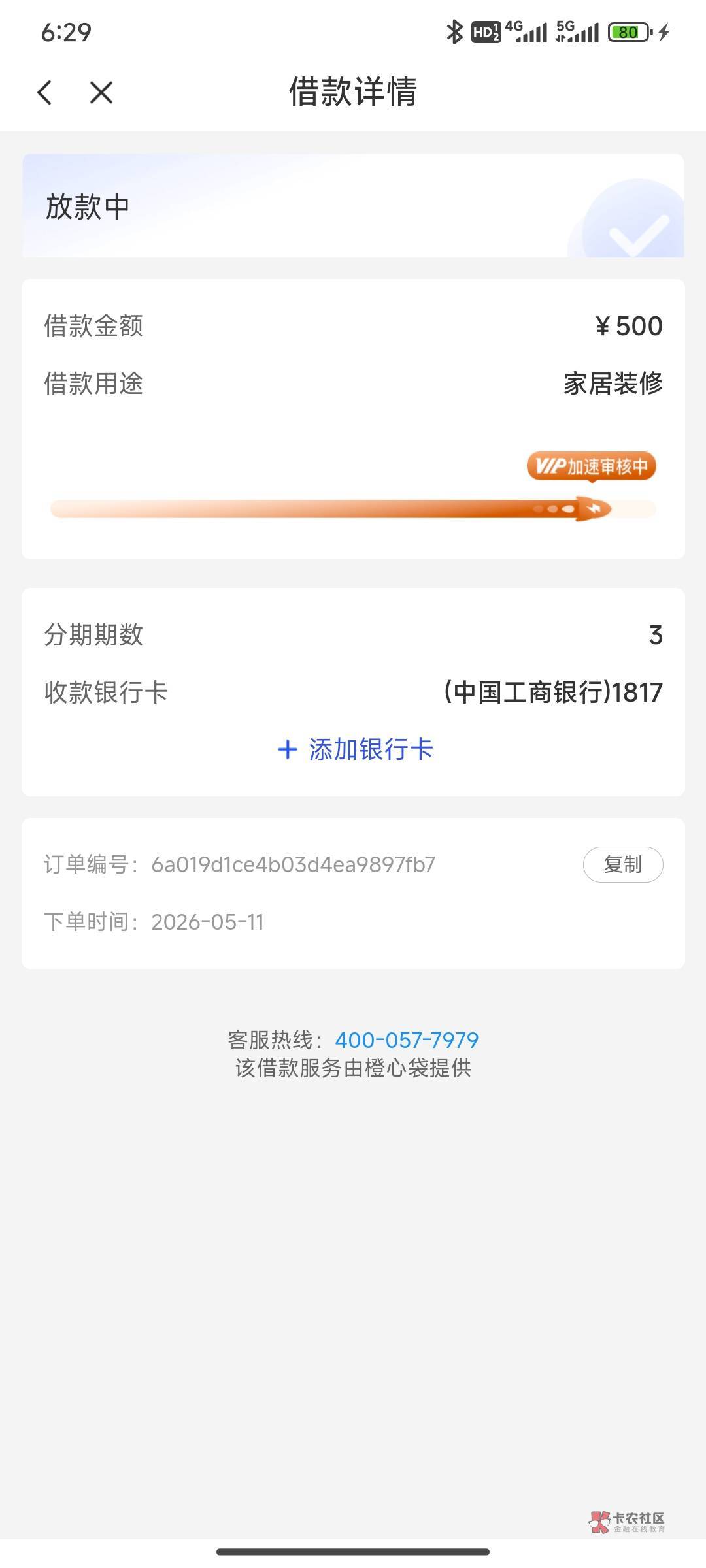Copy the order number with 复制

(x=623, y=864)
